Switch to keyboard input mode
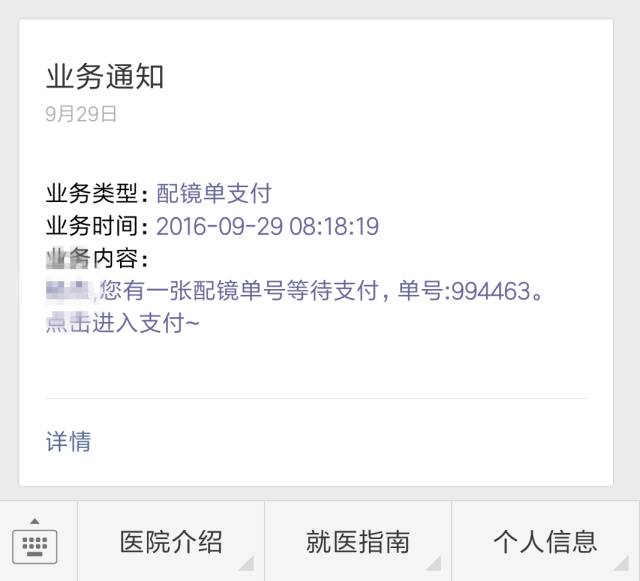The height and width of the screenshot is (581, 640). 35,542
